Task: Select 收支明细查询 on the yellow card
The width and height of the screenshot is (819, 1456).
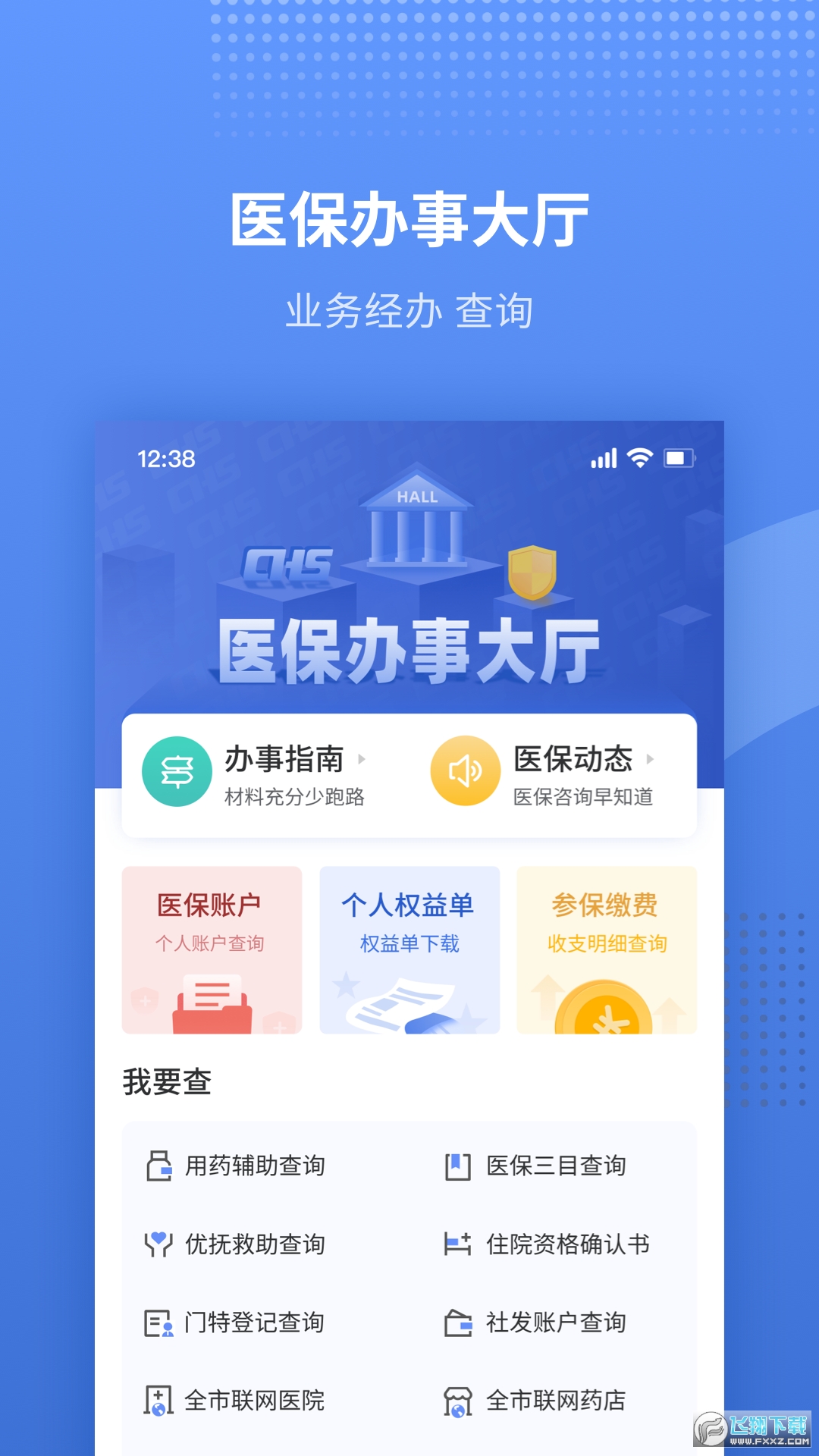Action: [x=607, y=943]
